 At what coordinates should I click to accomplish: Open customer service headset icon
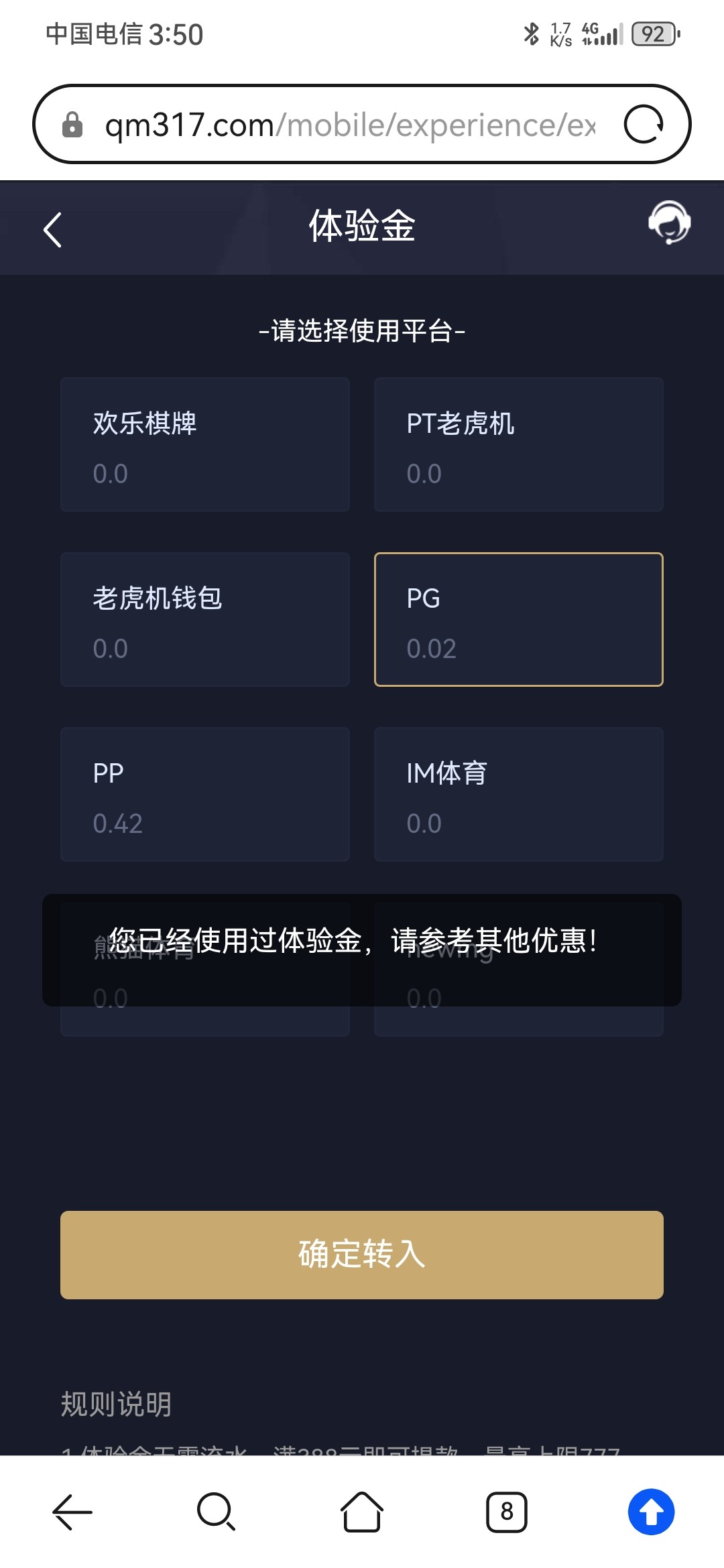[x=669, y=222]
